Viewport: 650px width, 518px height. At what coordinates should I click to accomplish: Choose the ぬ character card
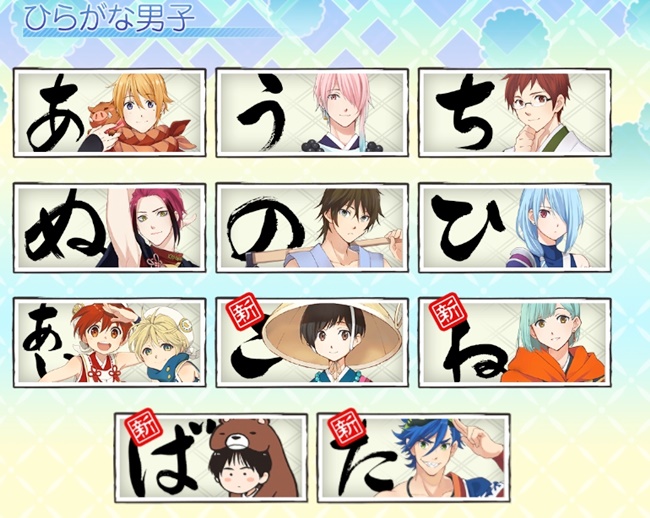coord(109,227)
